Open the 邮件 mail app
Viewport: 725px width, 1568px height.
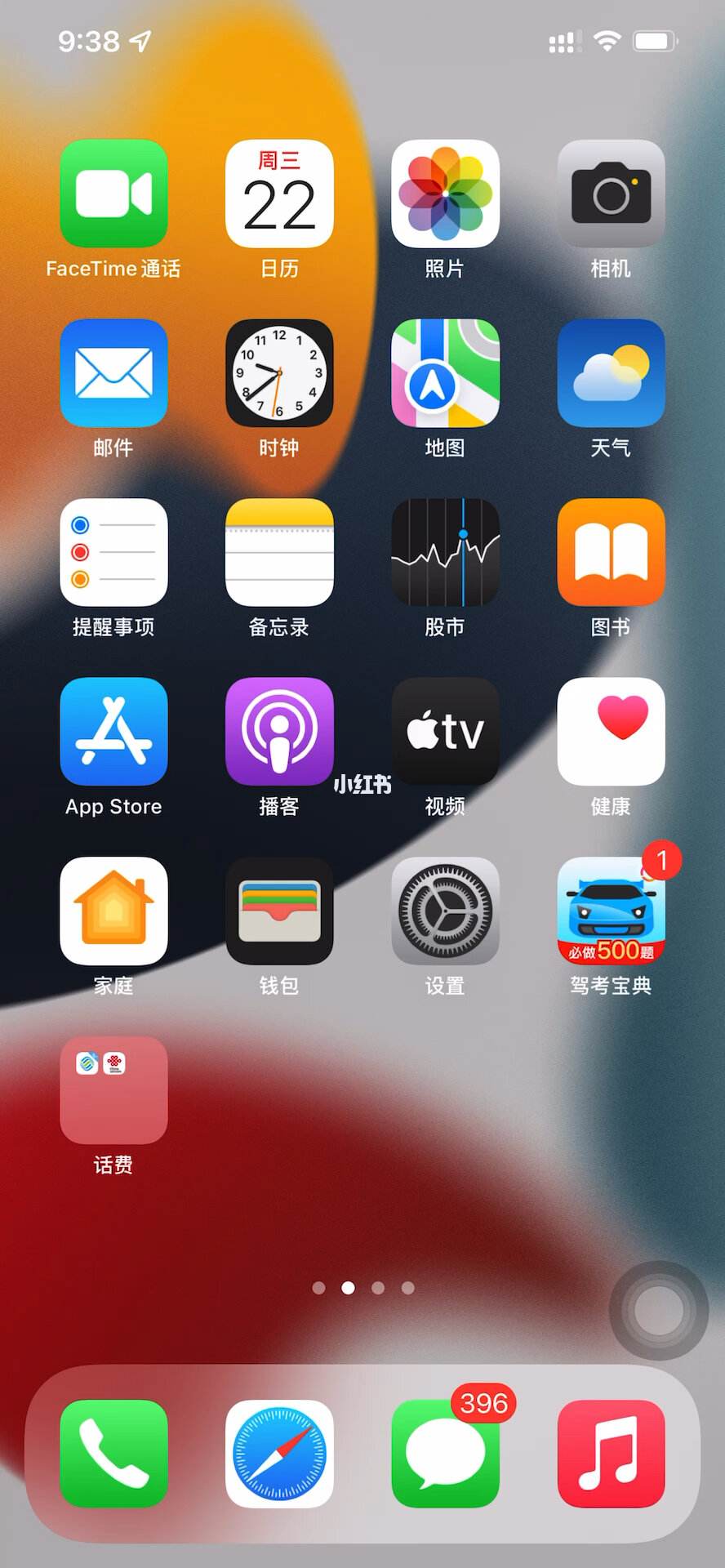(113, 372)
